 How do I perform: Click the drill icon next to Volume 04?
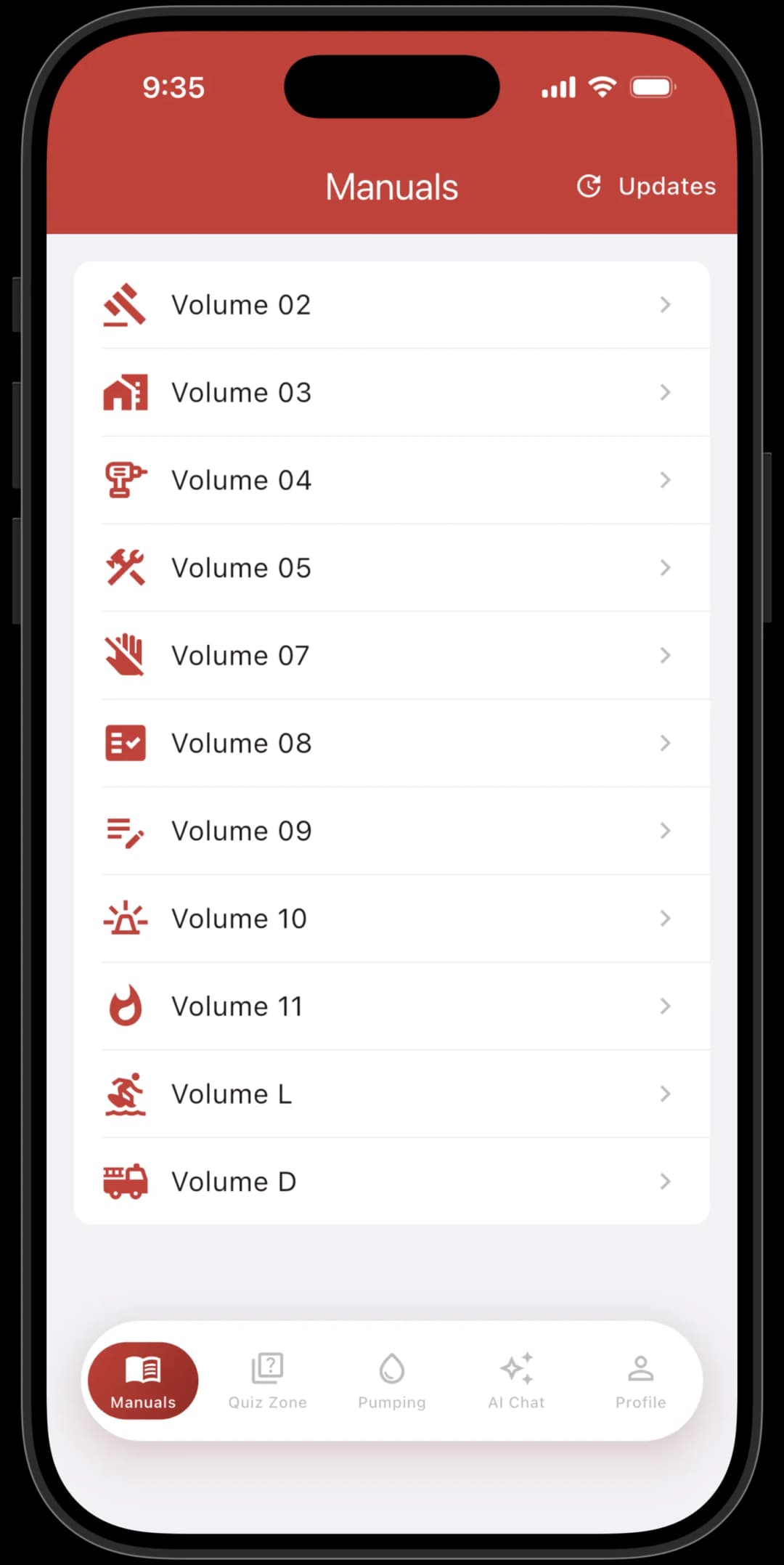[126, 479]
